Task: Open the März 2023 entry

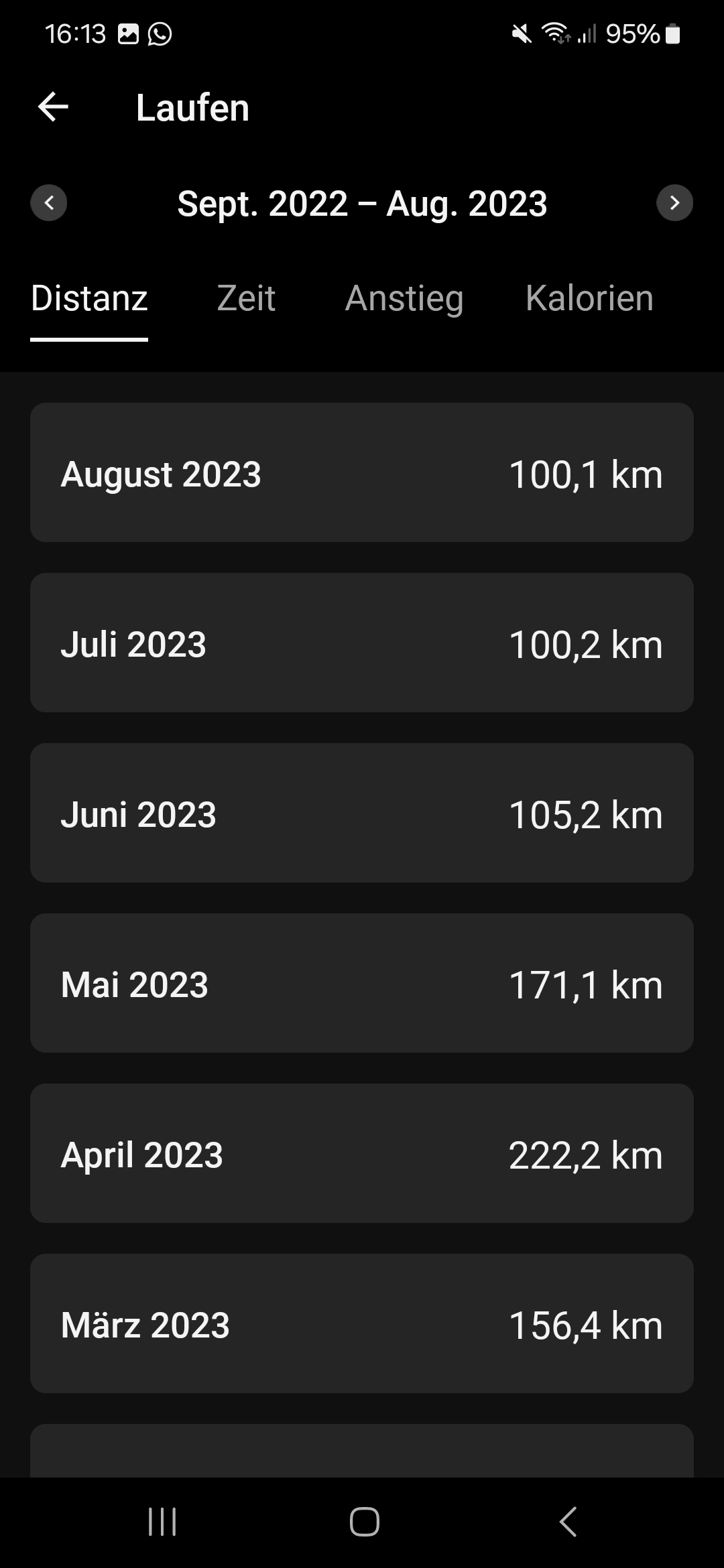Action: [x=362, y=1323]
